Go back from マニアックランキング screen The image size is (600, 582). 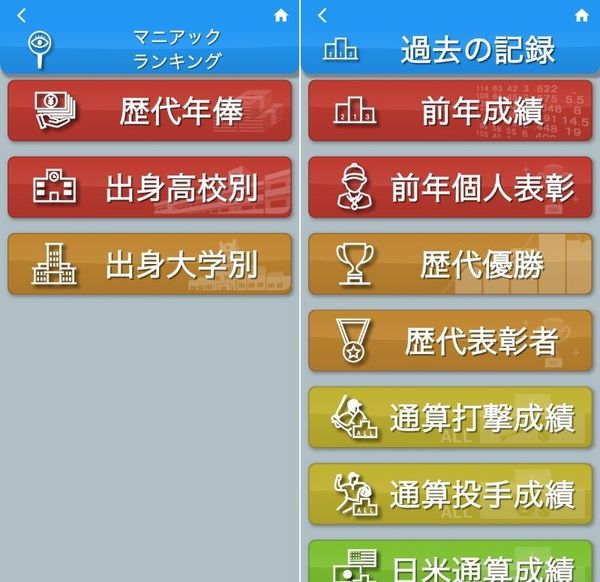coord(21,15)
